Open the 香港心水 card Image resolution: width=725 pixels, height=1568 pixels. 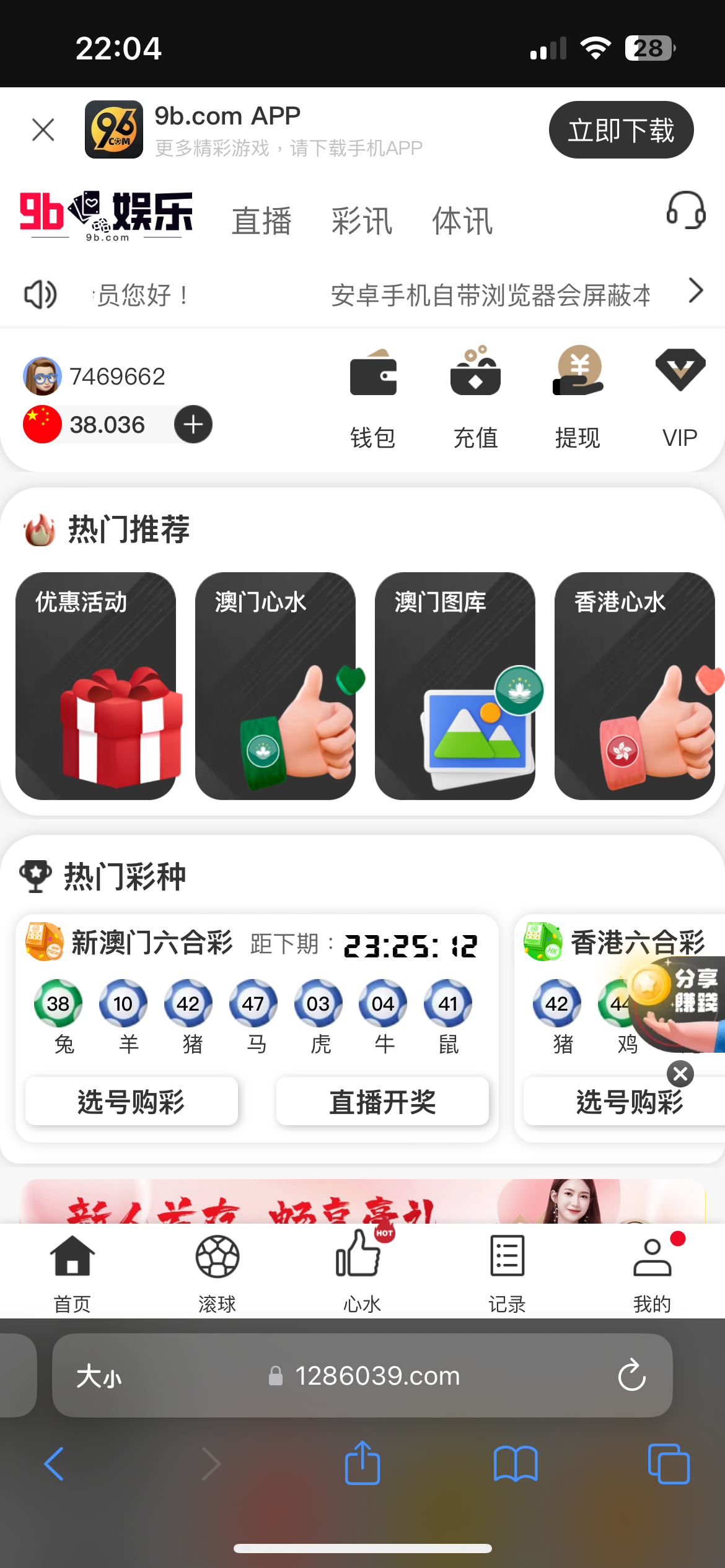point(635,686)
